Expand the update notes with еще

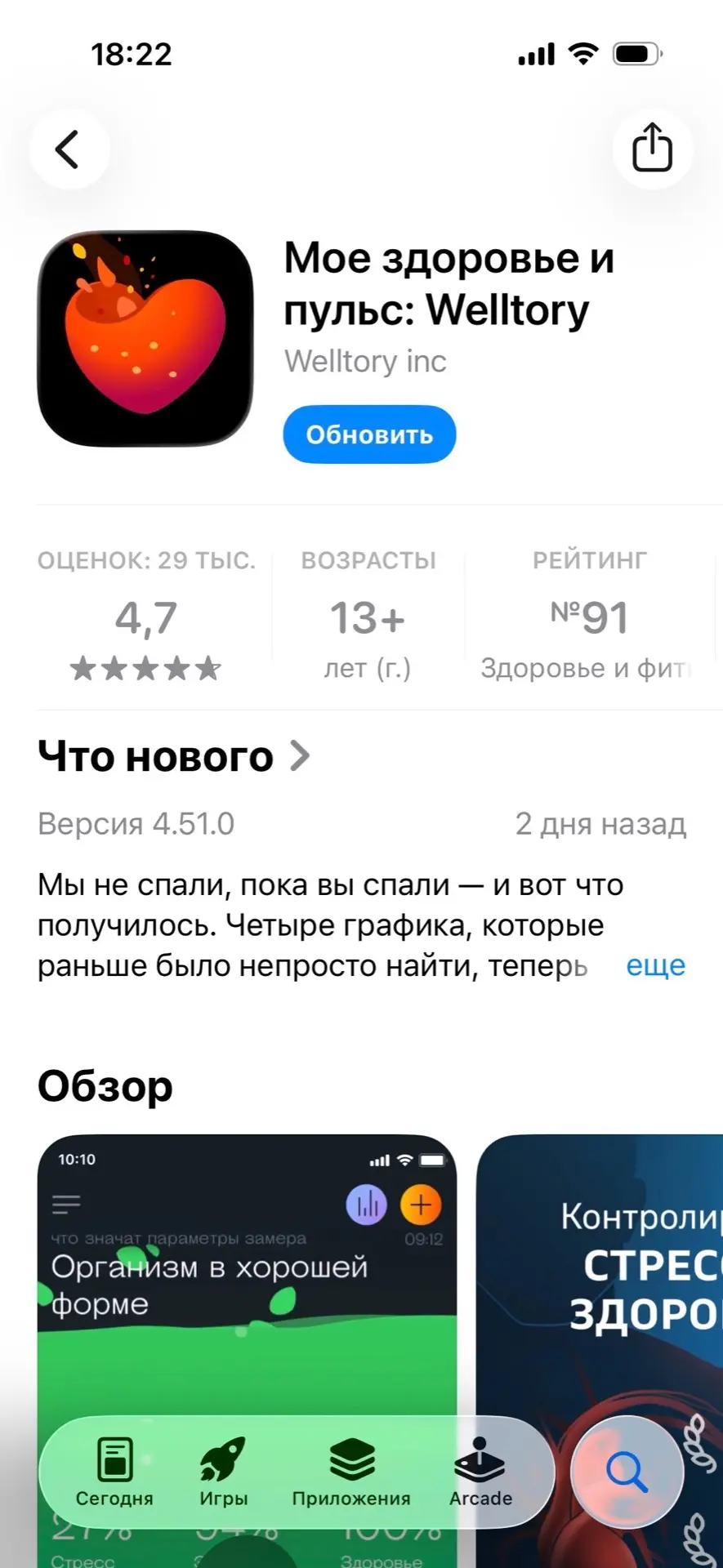pos(655,965)
